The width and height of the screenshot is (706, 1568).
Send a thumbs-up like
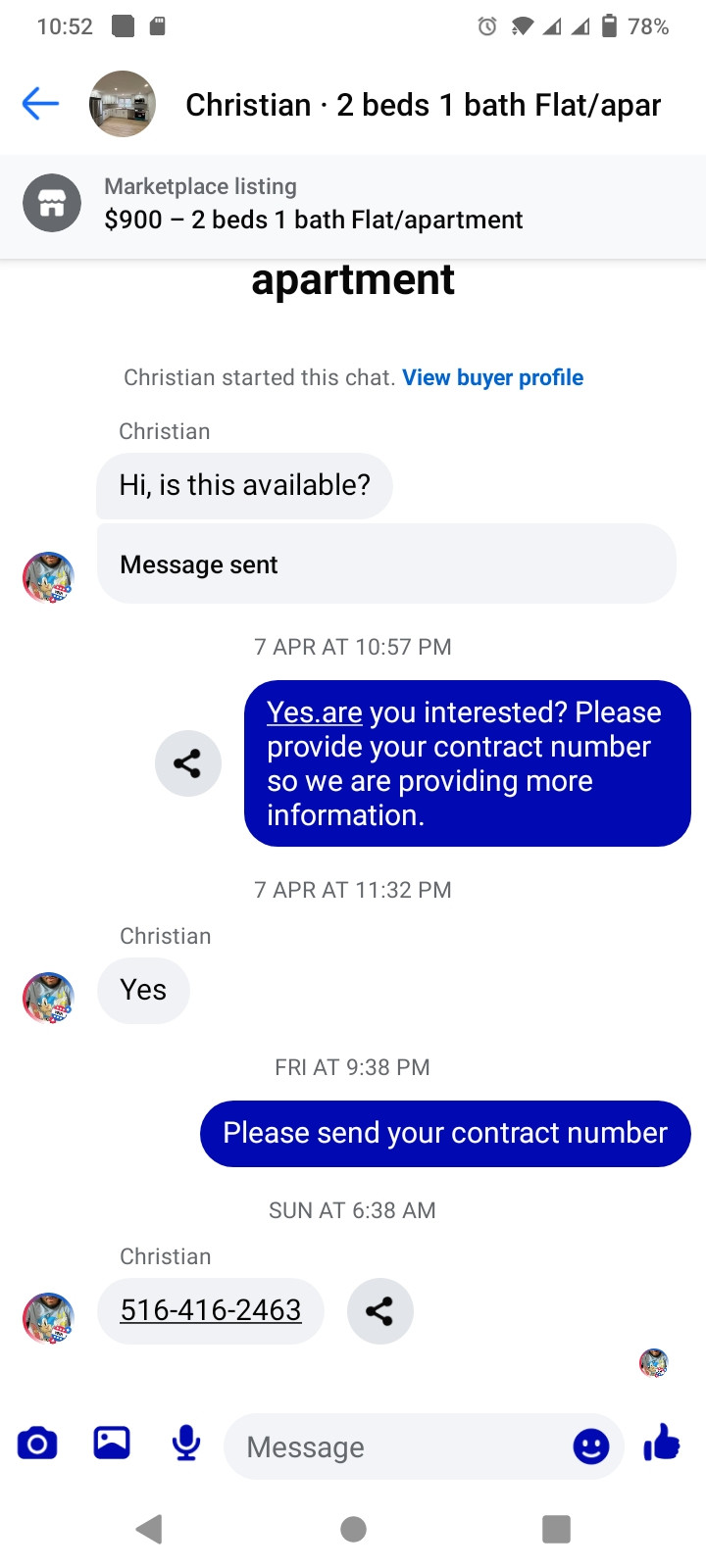coord(662,1443)
